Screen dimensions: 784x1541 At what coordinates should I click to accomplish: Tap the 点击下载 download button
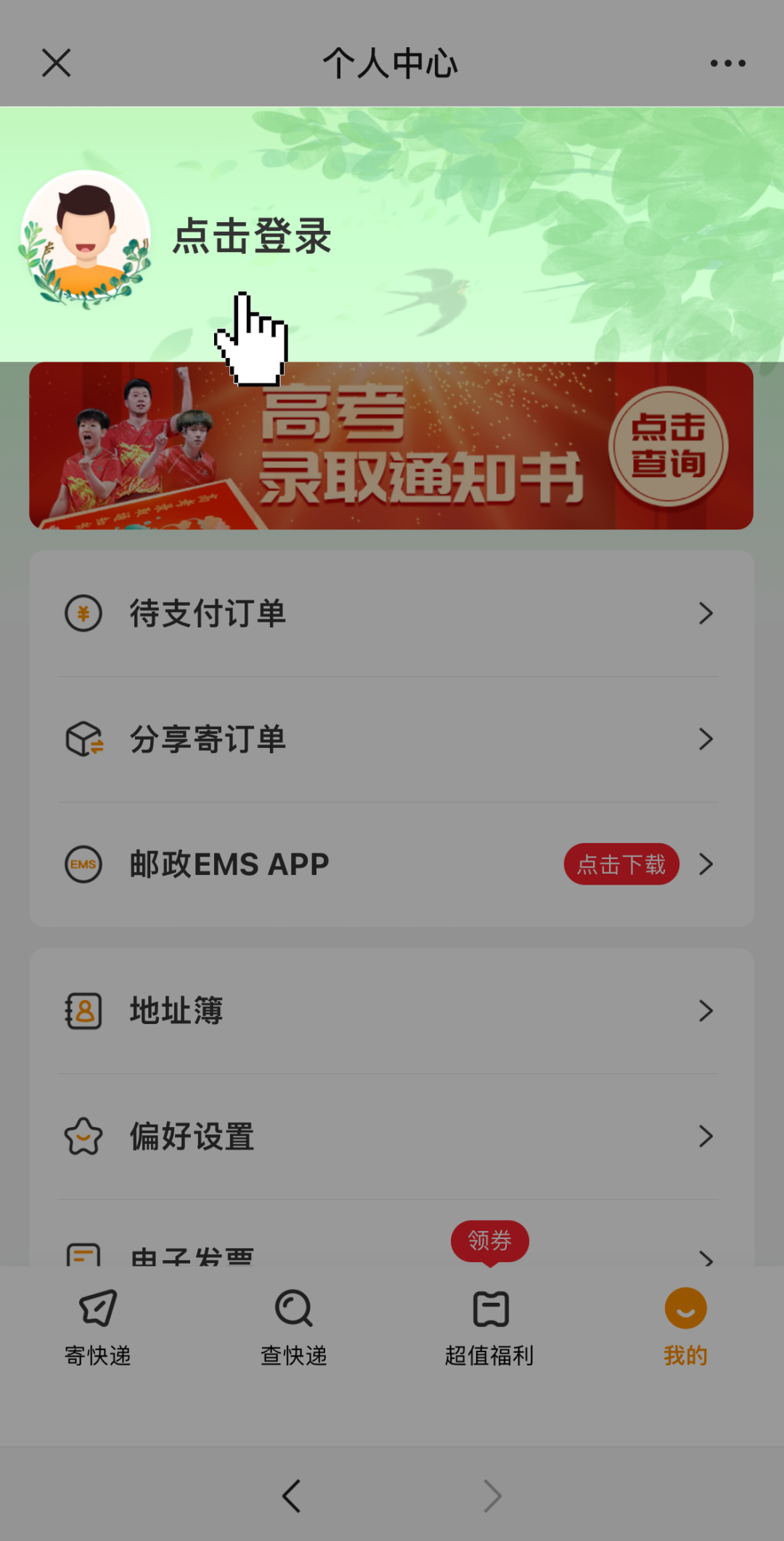click(621, 864)
